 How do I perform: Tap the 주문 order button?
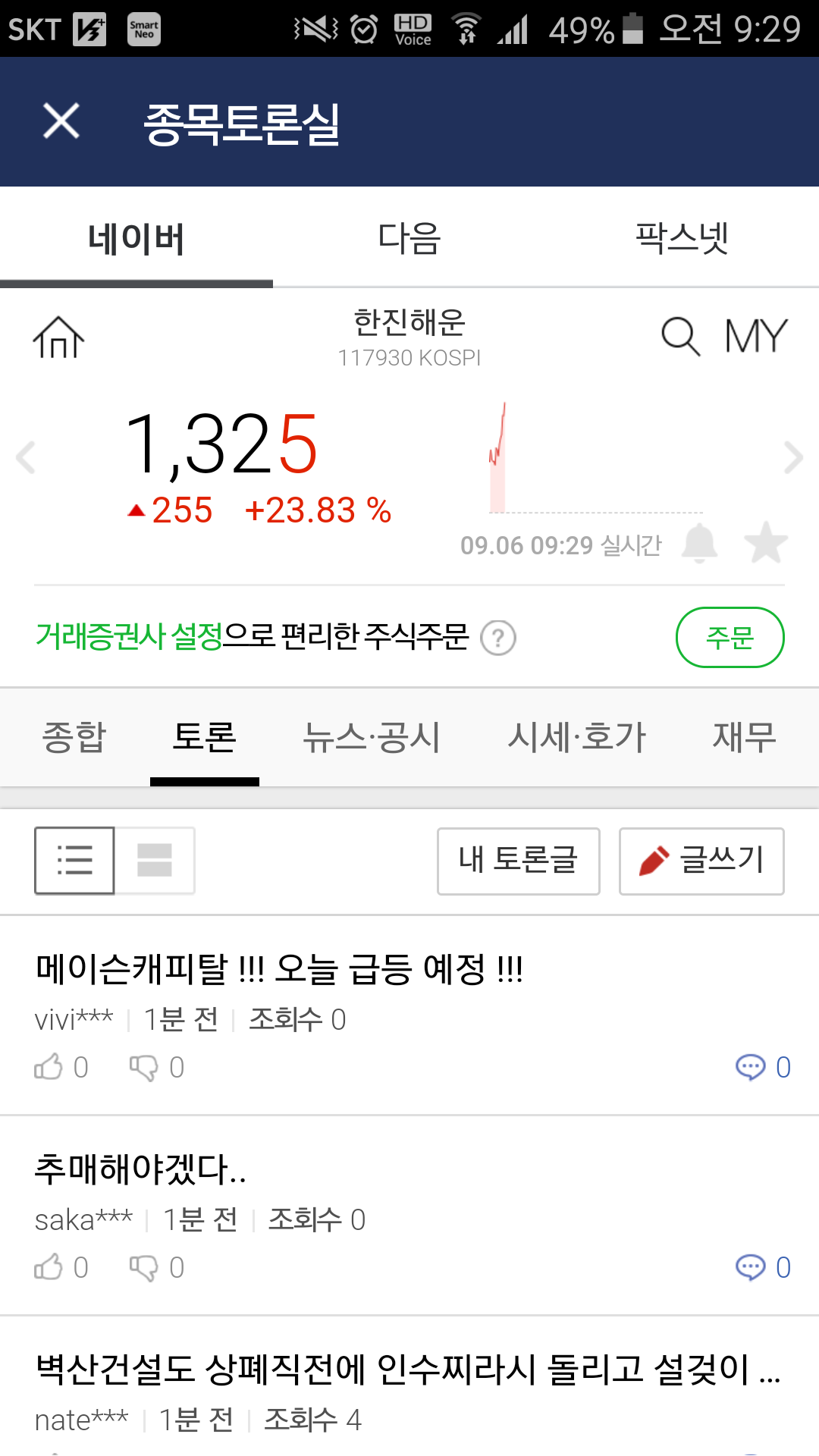(x=730, y=637)
